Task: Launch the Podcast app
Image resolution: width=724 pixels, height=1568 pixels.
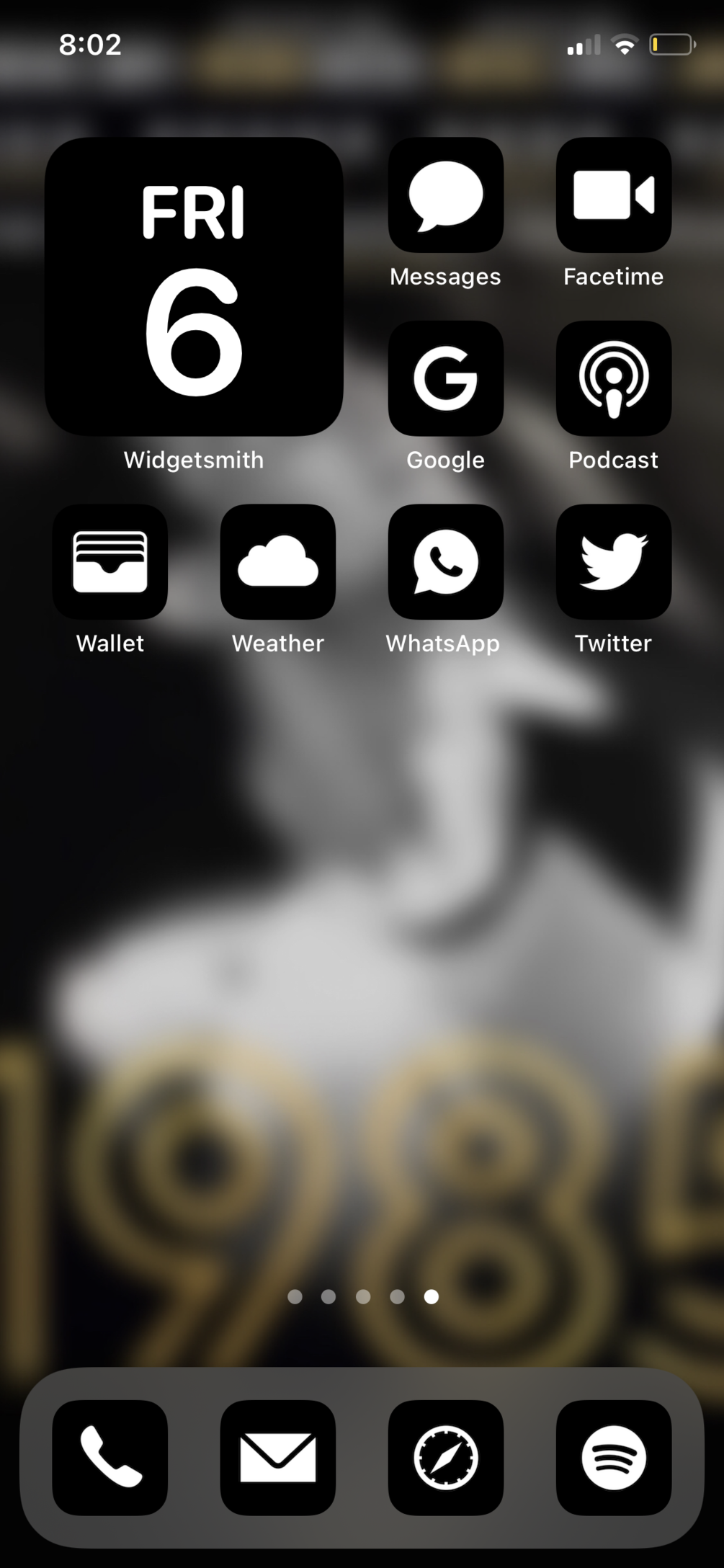Action: [613, 378]
